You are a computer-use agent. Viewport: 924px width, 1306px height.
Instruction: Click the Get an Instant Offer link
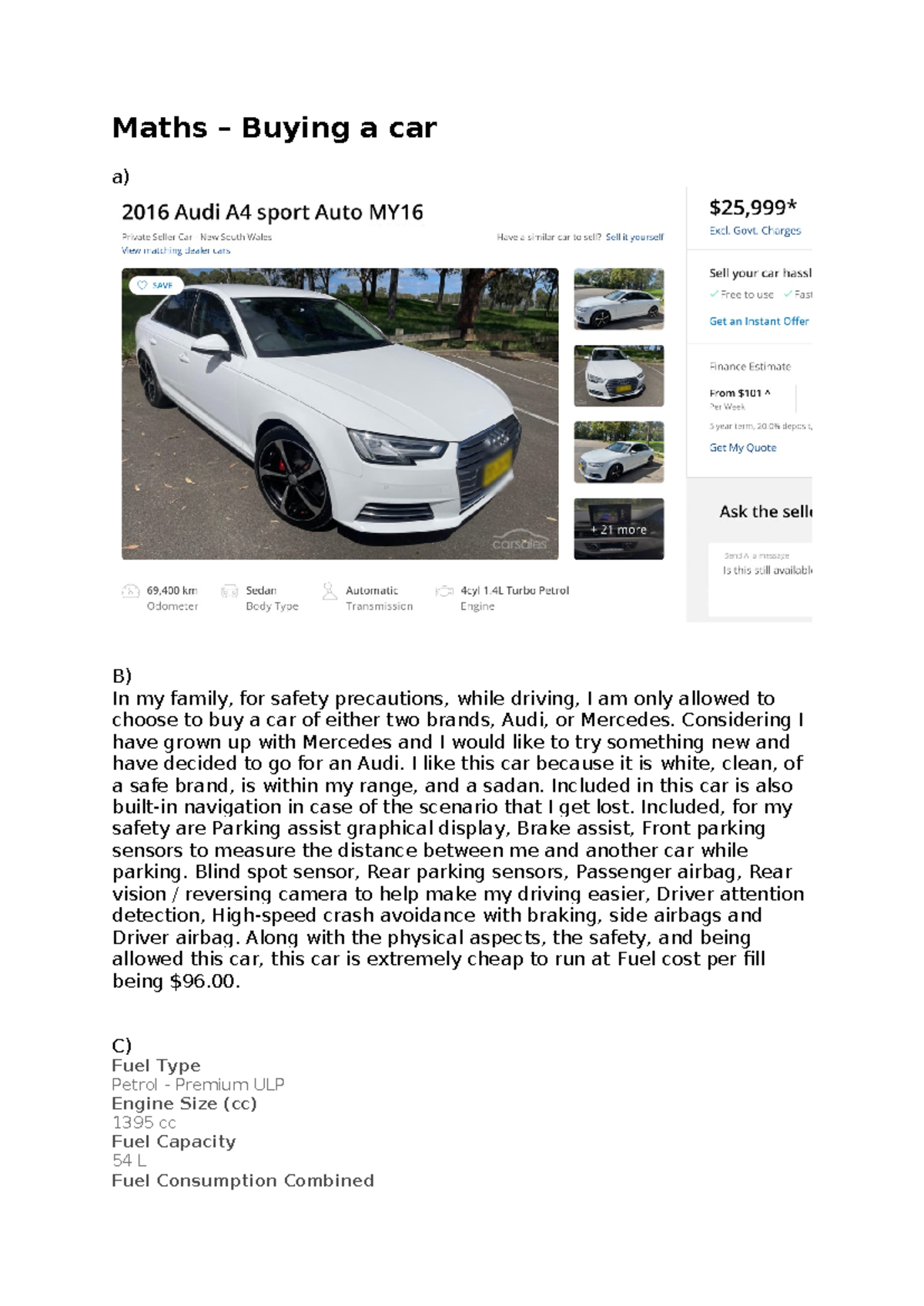pos(758,322)
